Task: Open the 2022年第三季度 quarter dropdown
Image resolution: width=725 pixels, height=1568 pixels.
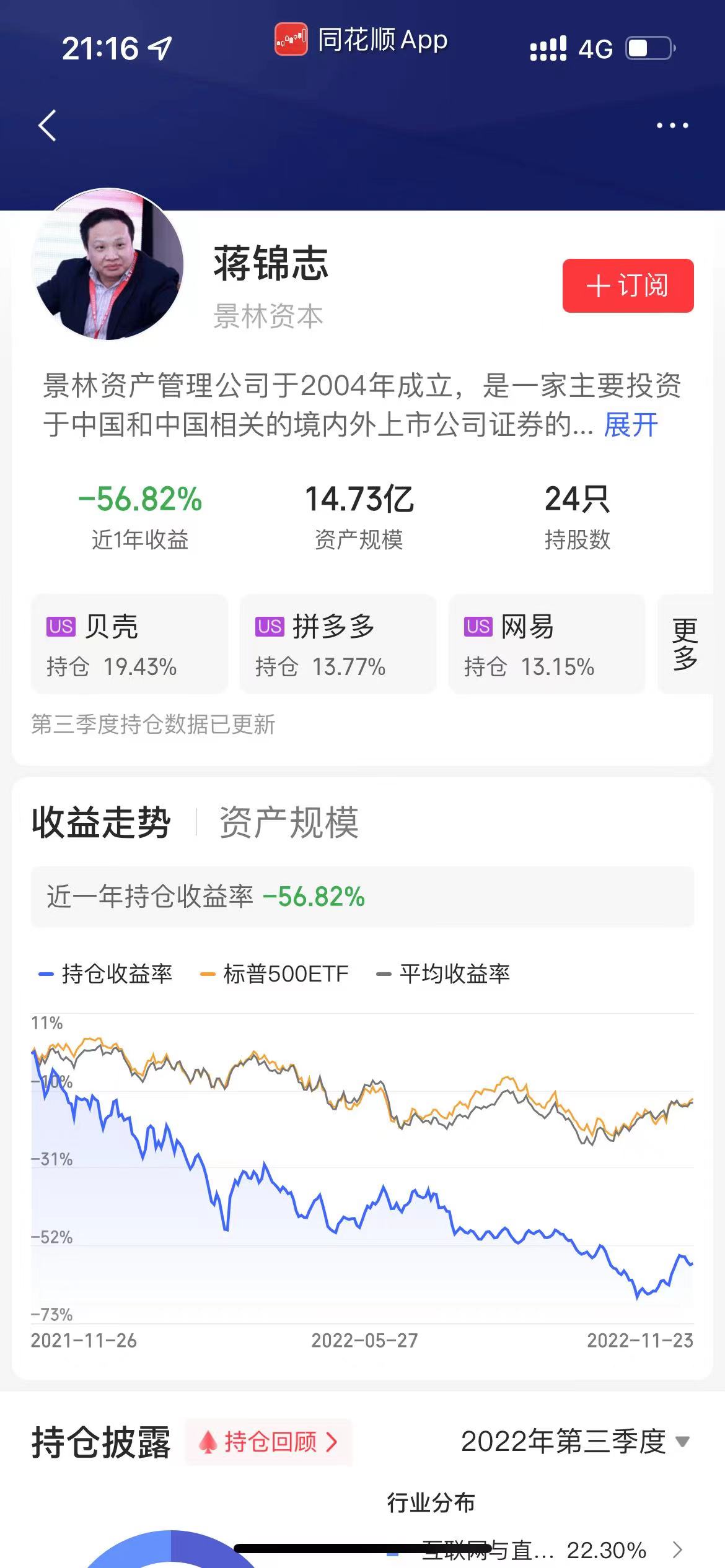Action: point(575,1442)
